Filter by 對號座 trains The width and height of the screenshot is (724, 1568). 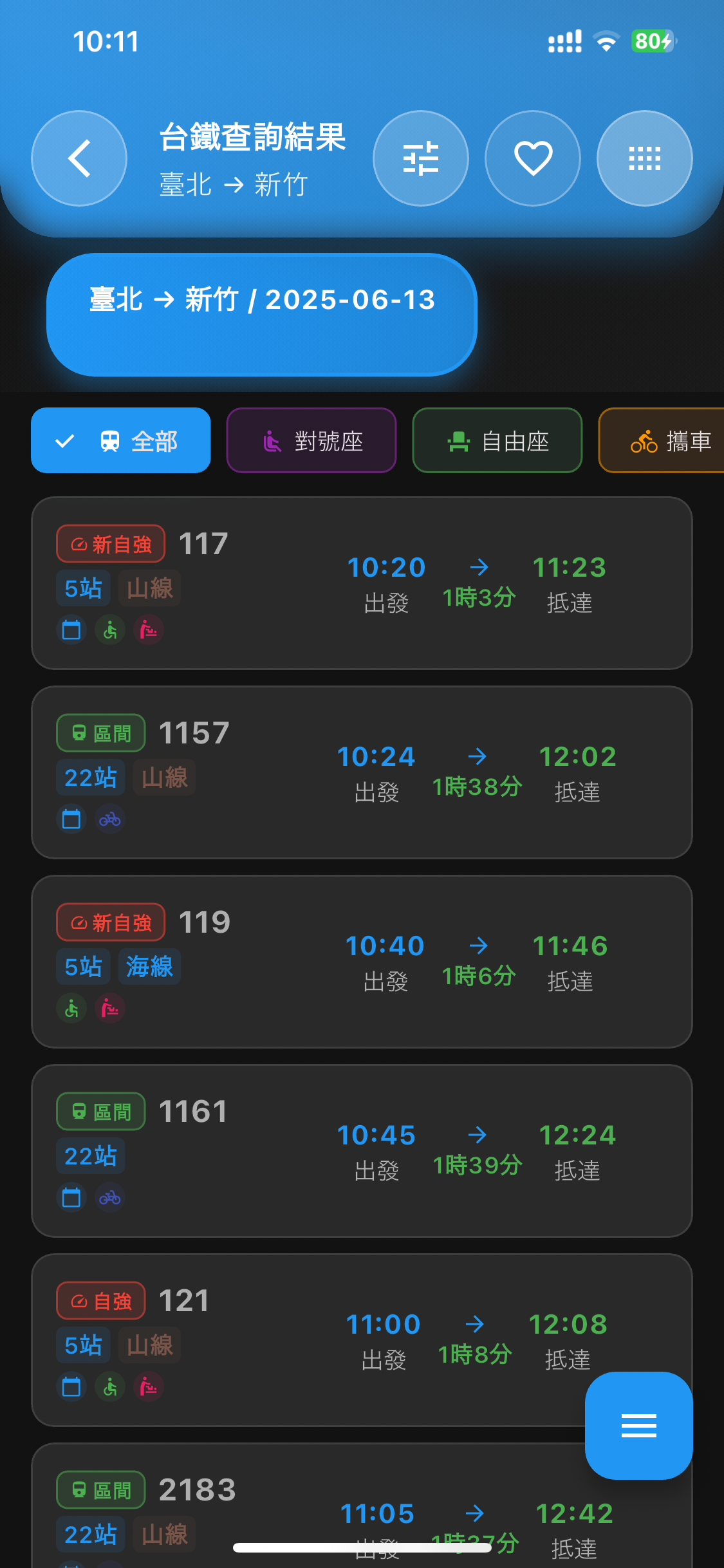(311, 440)
